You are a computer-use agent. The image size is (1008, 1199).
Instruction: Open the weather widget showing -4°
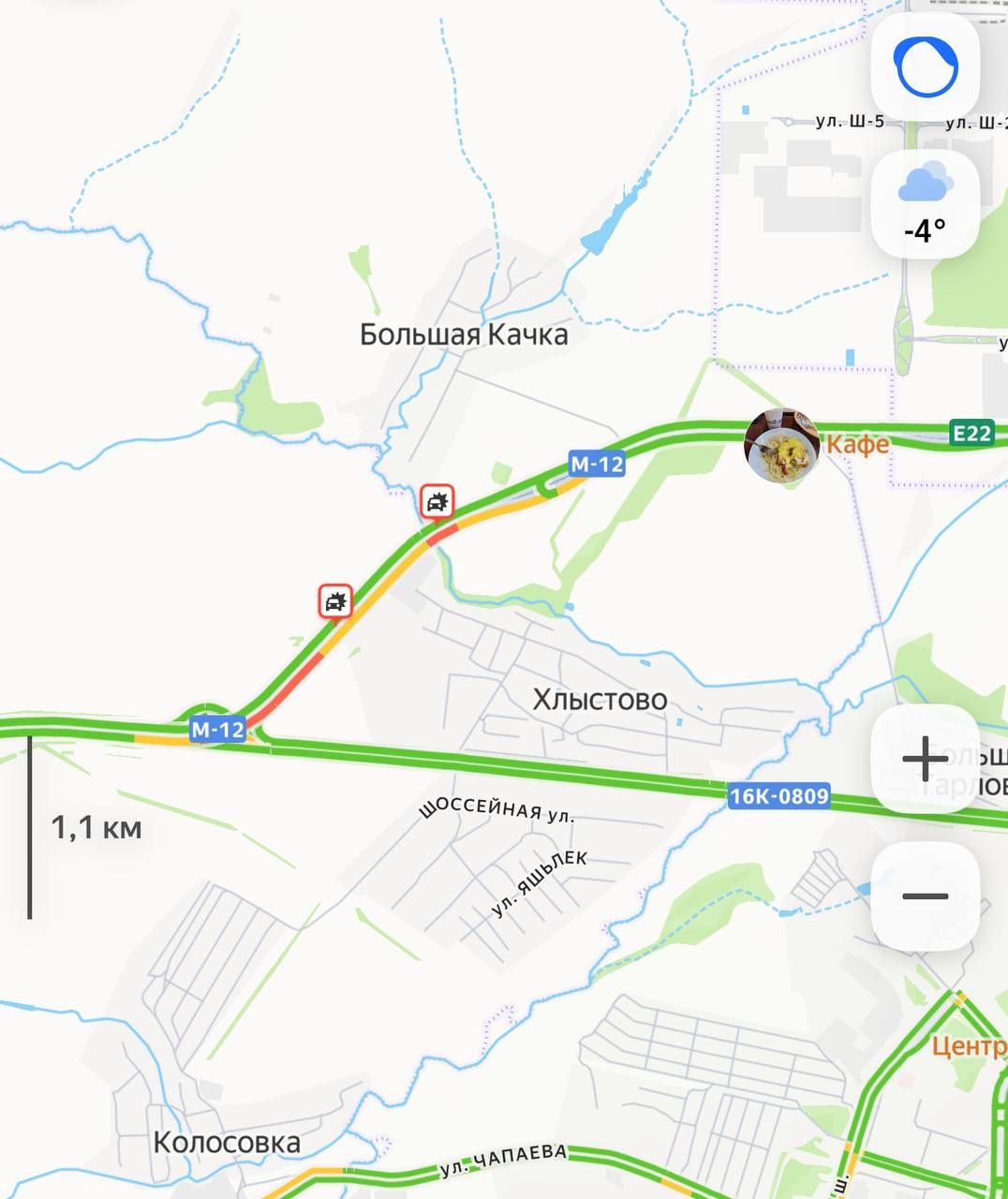tap(925, 203)
